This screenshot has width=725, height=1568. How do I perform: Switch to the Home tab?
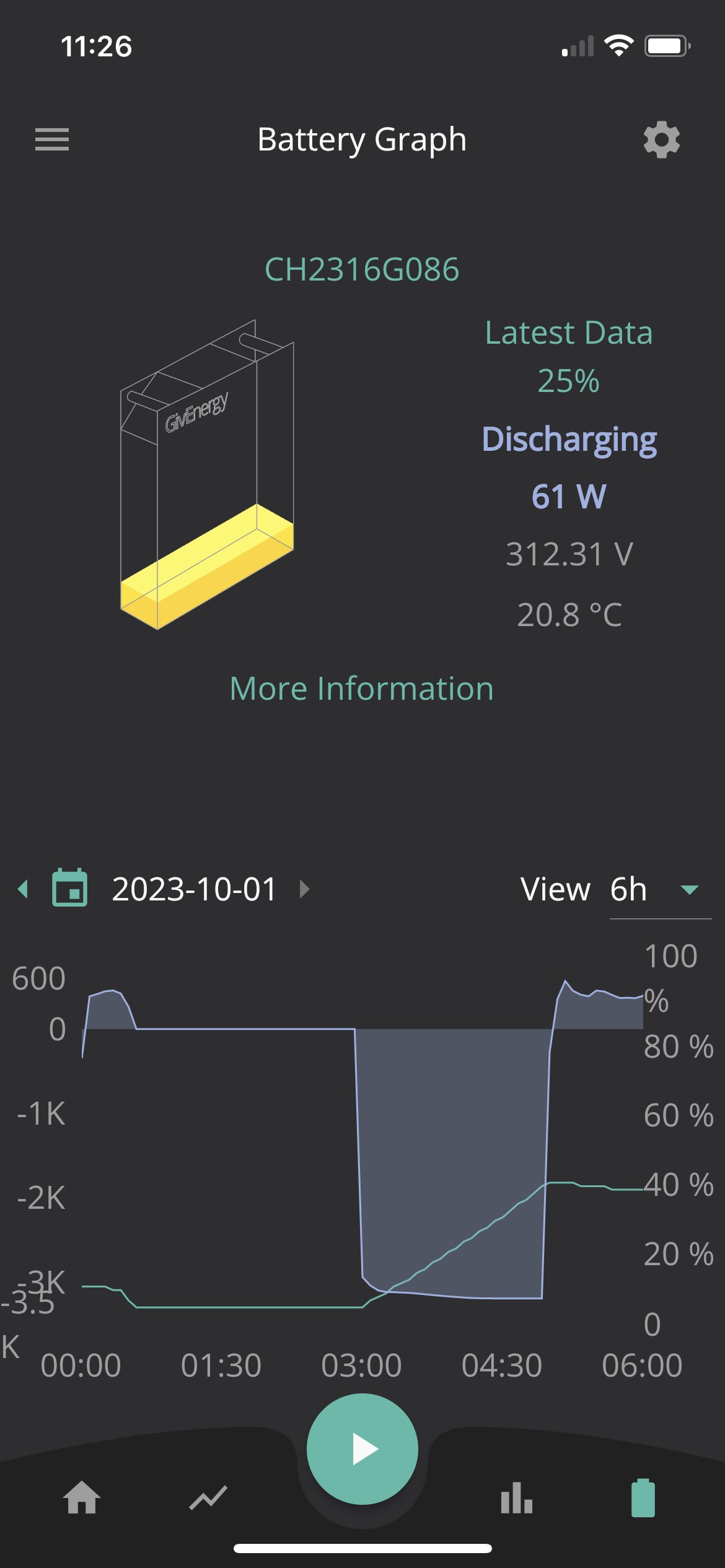click(82, 1497)
